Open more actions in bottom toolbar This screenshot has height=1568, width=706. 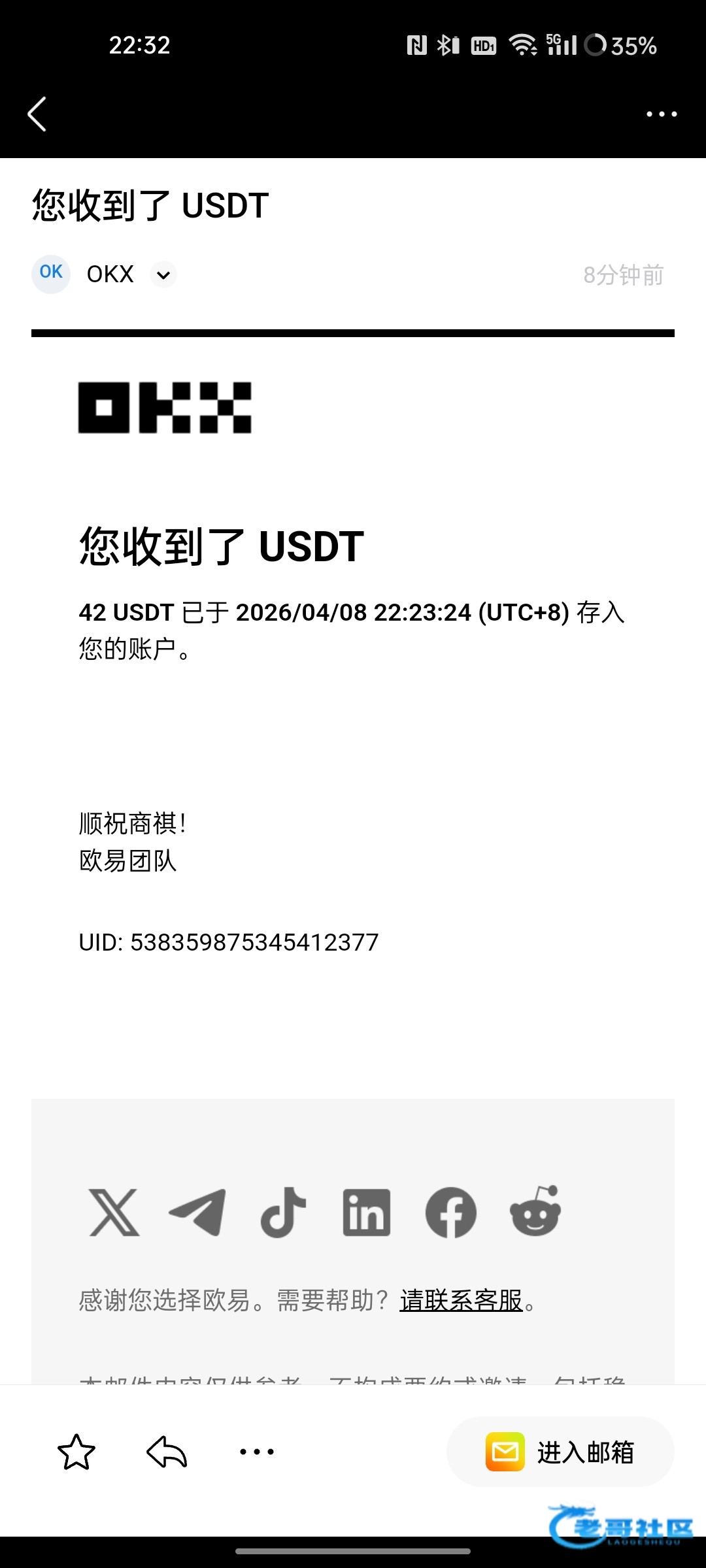pyautogui.click(x=257, y=1452)
